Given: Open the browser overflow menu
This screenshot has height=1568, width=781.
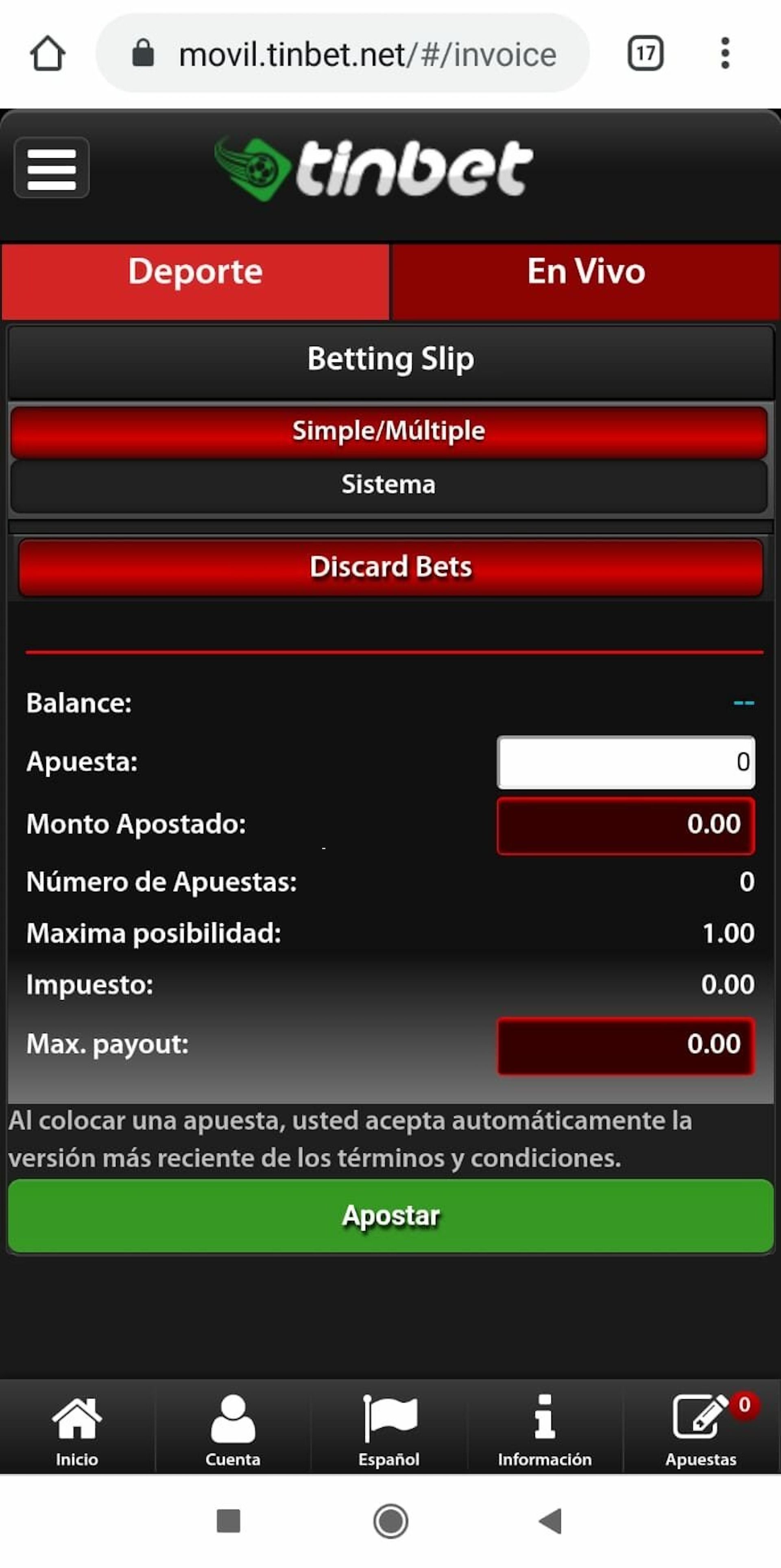Looking at the screenshot, I should coord(724,54).
